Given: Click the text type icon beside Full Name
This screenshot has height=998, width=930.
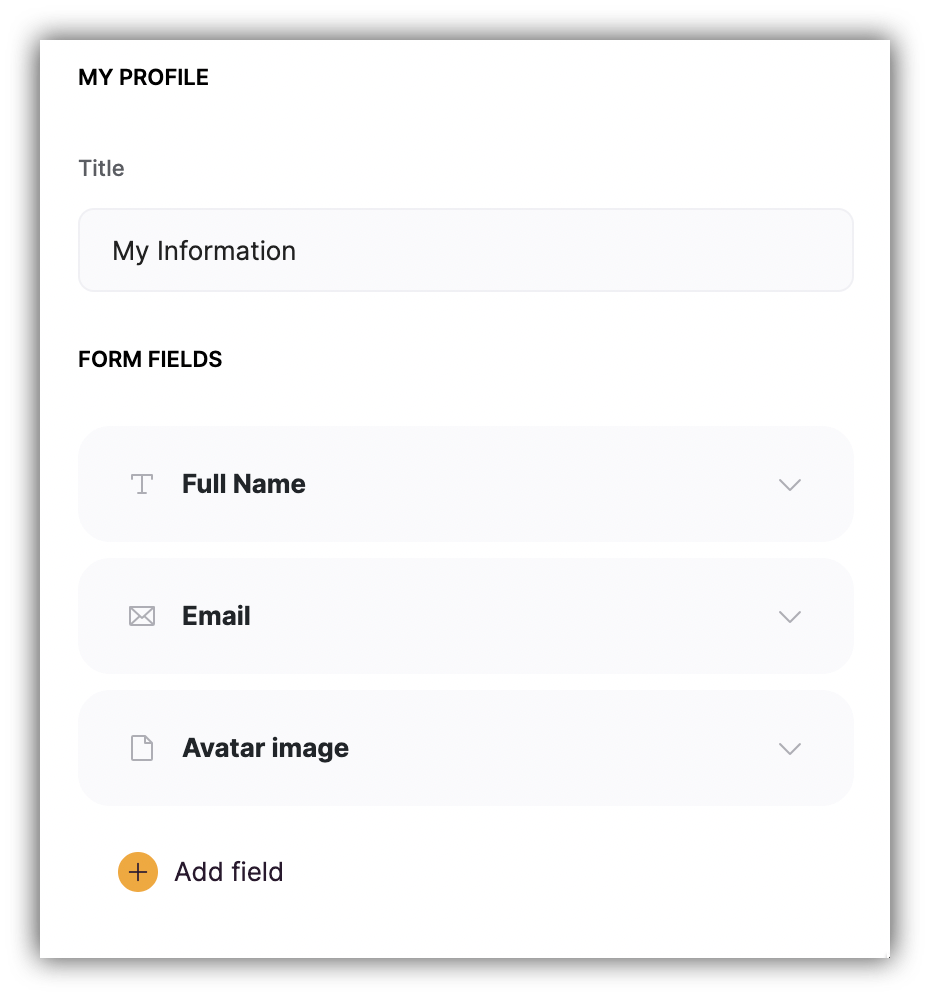Looking at the screenshot, I should click(x=141, y=484).
